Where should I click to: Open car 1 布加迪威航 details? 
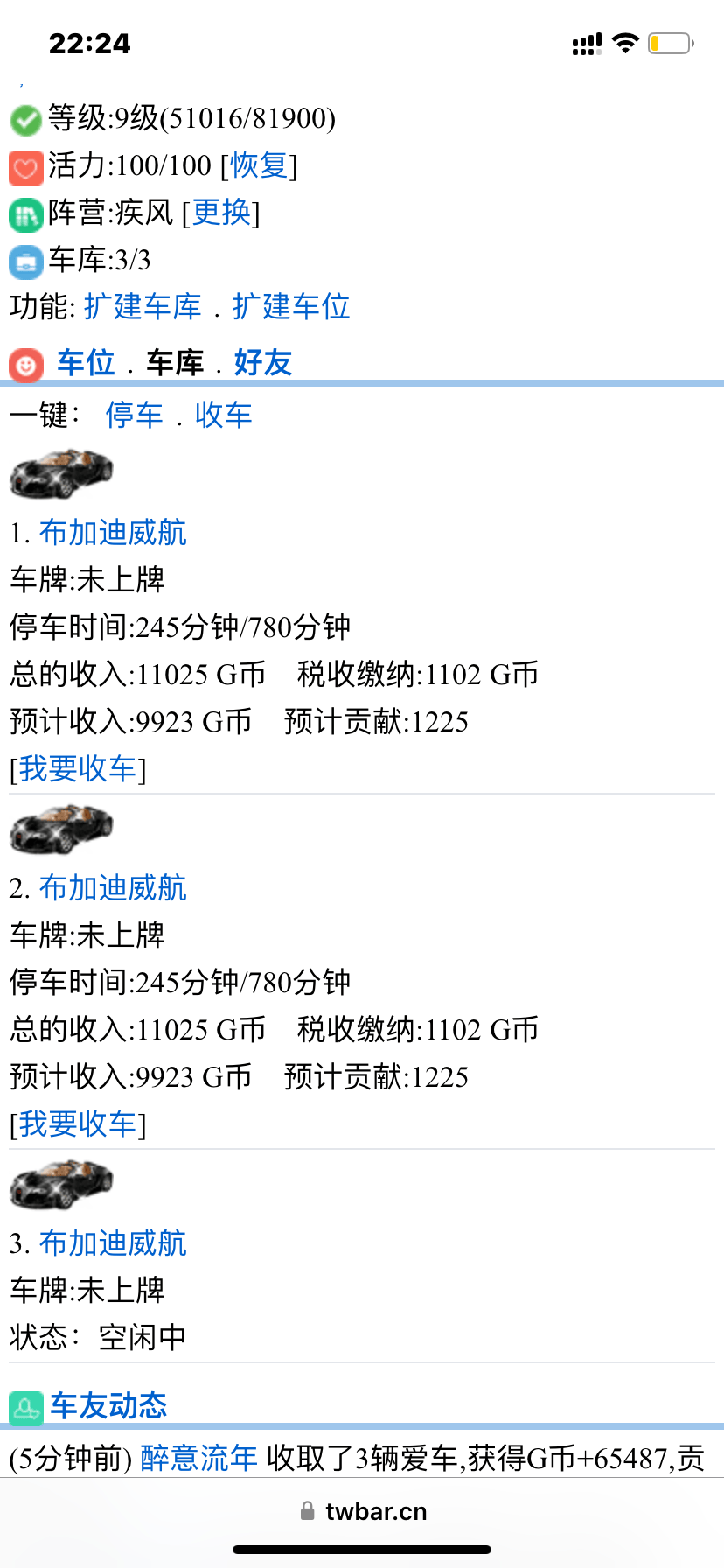(x=113, y=532)
